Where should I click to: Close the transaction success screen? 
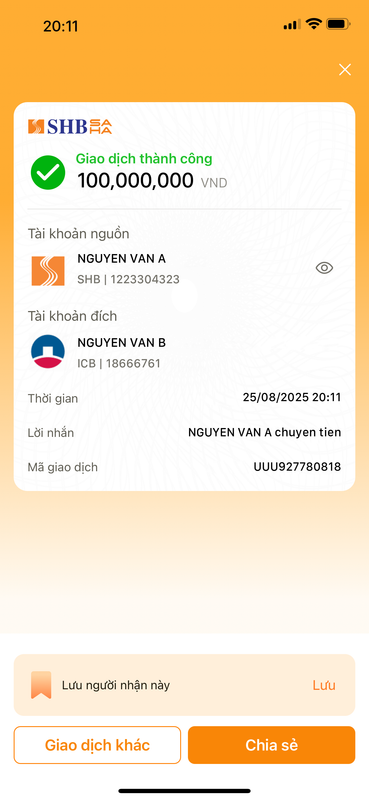(x=345, y=70)
